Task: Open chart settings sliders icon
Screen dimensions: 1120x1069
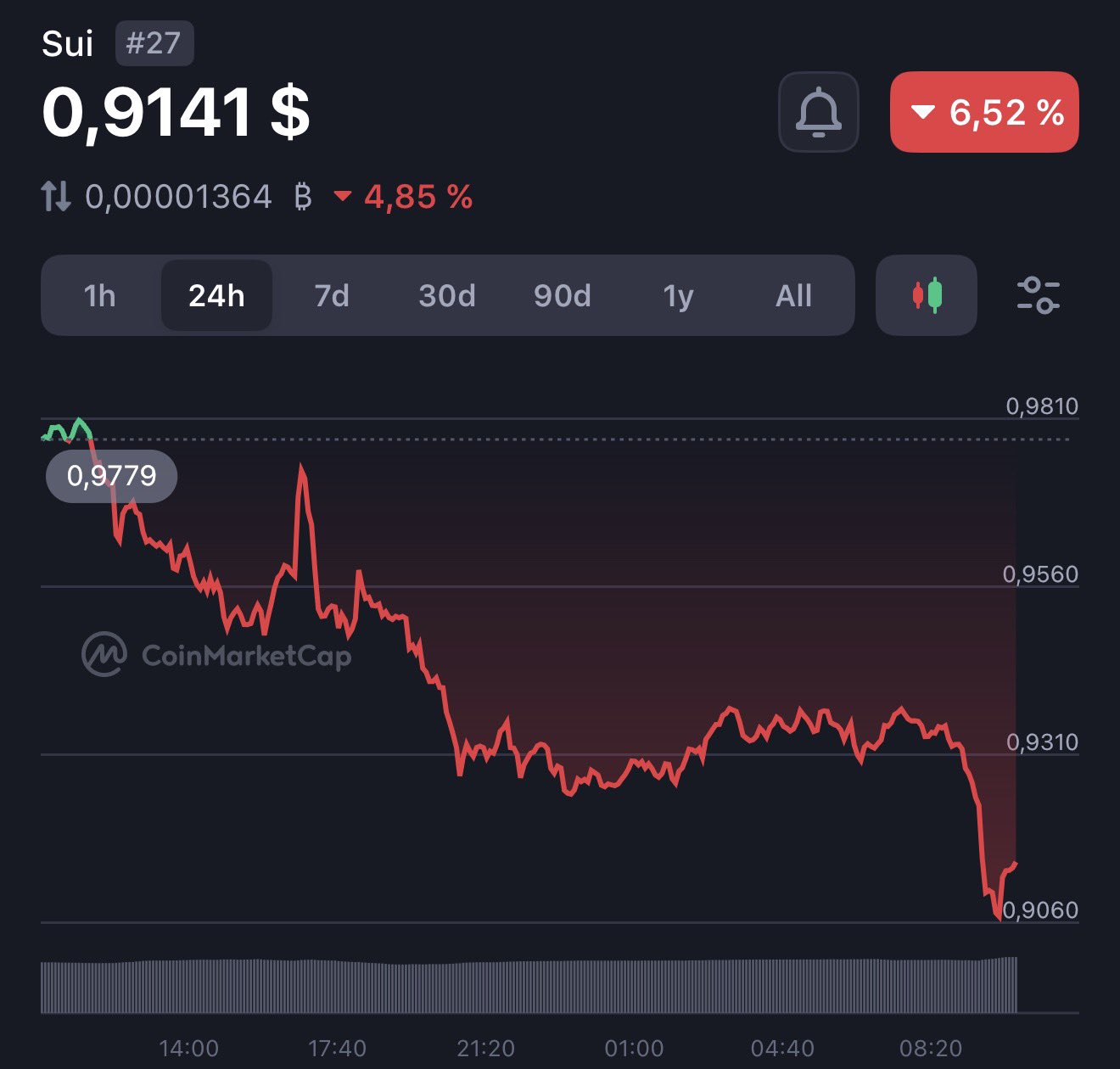Action: click(x=1038, y=295)
